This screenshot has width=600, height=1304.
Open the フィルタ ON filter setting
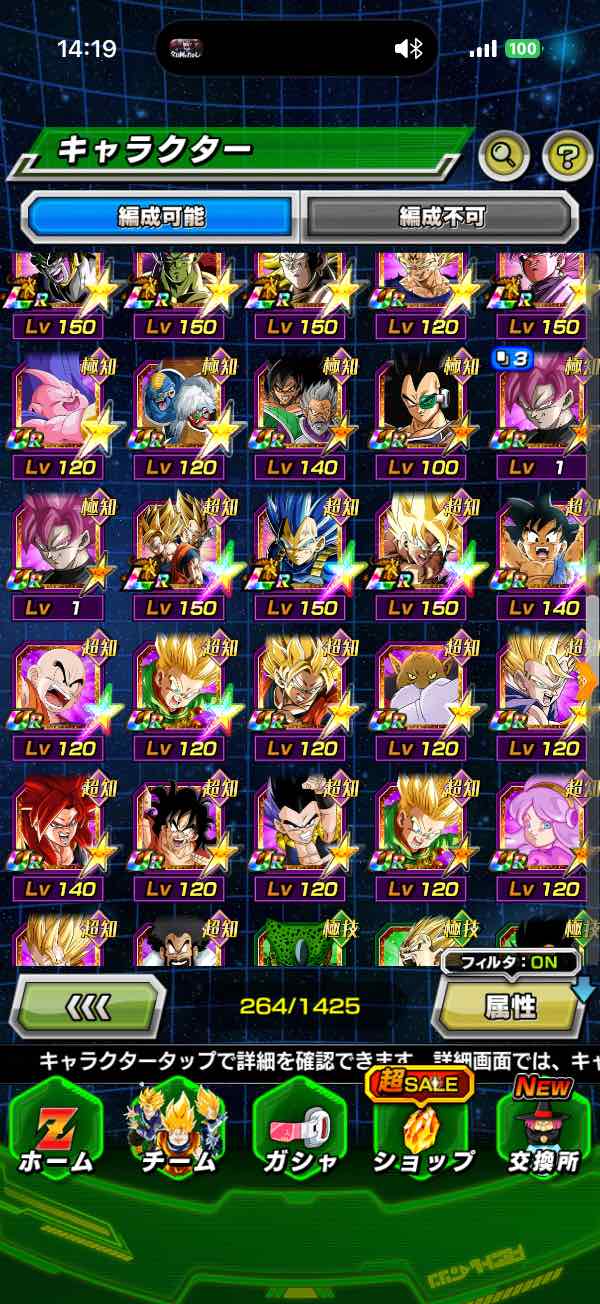click(510, 964)
